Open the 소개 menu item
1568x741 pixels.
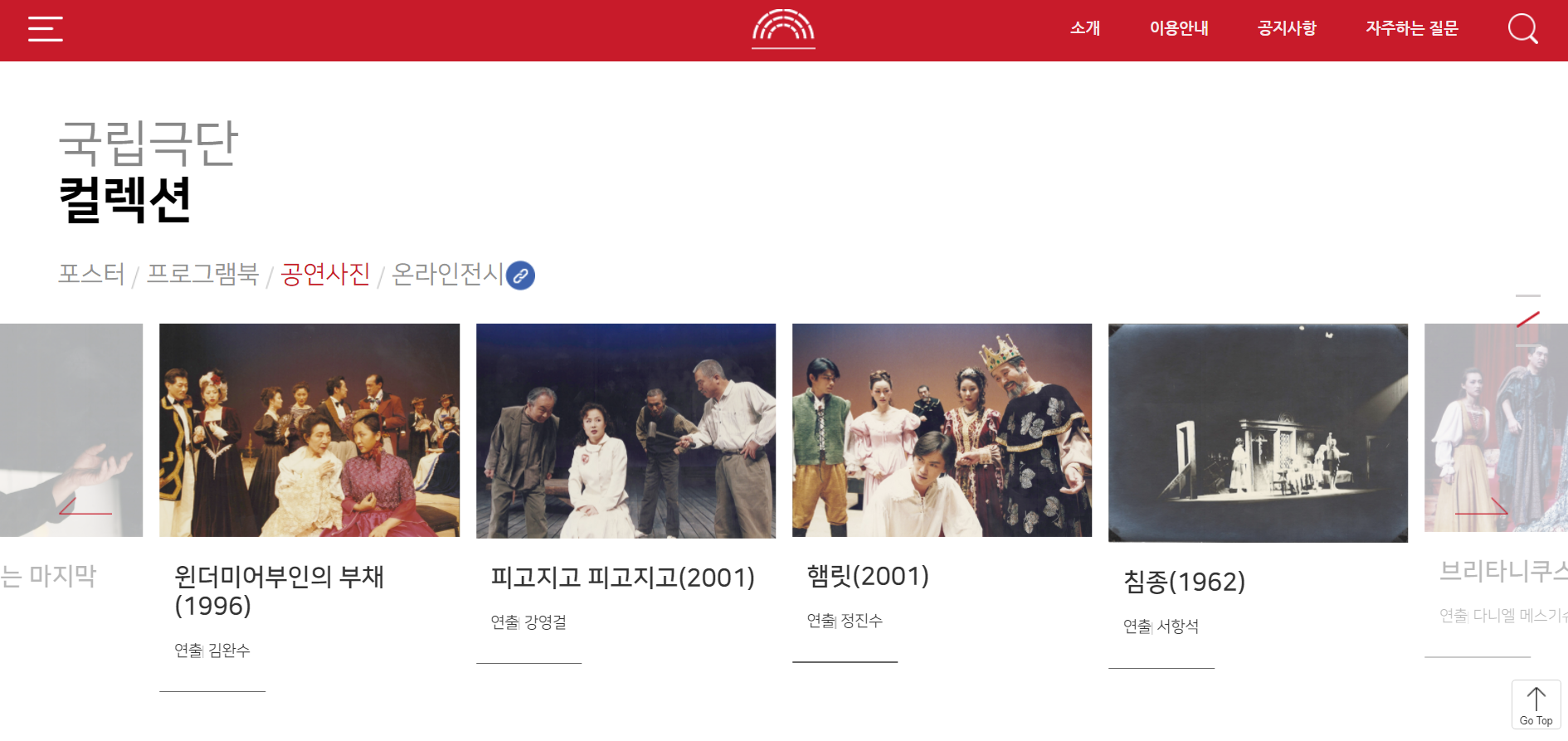point(1084,28)
